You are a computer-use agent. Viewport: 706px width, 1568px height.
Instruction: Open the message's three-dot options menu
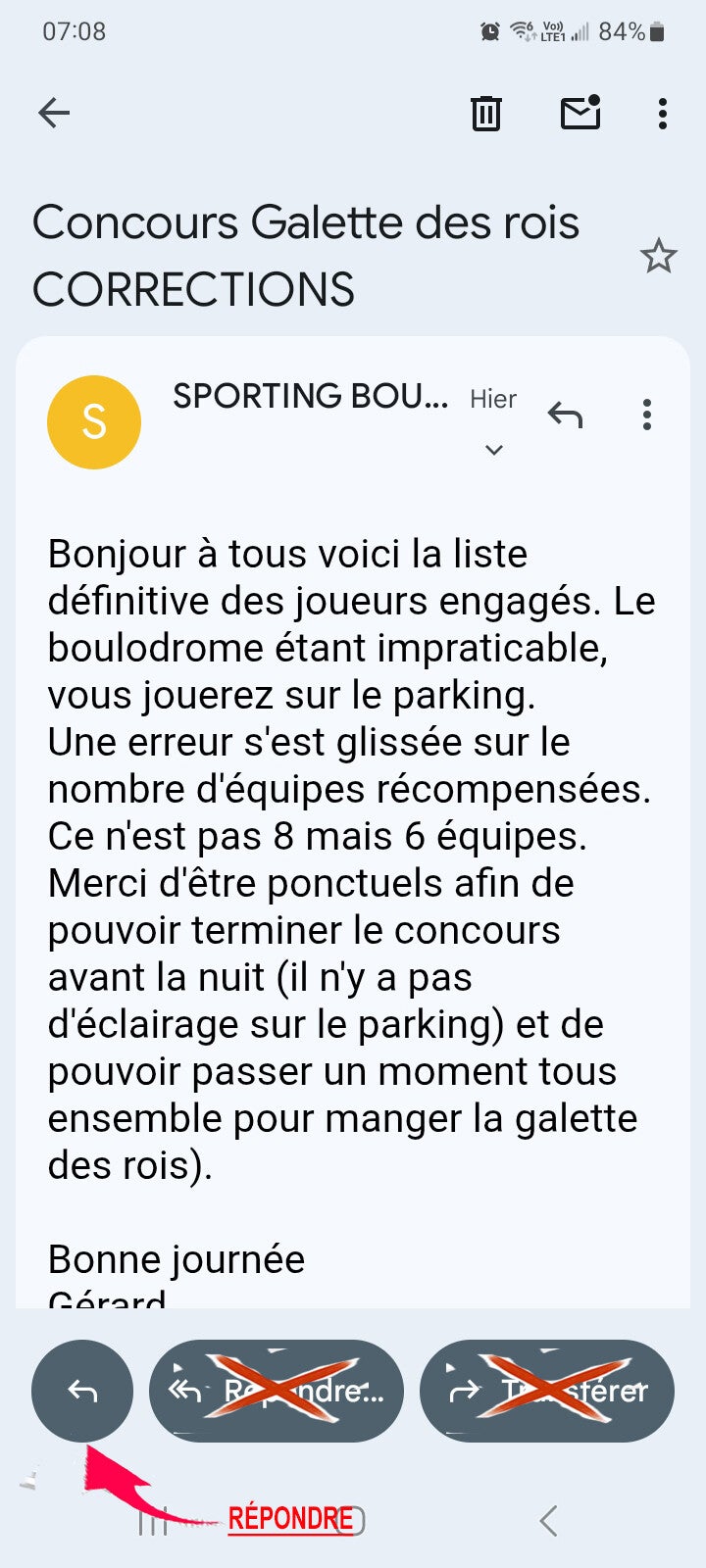(646, 416)
